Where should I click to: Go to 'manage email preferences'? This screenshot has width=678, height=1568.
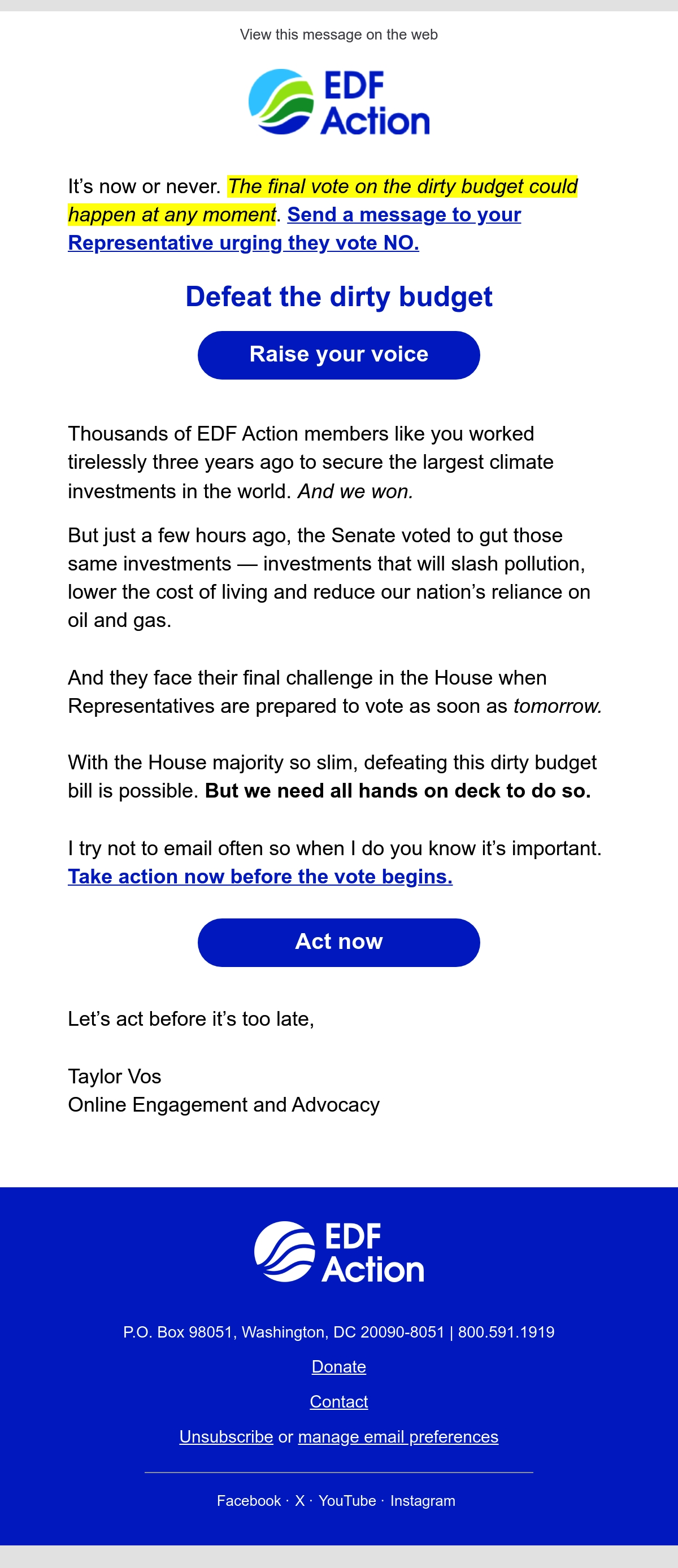pos(398,1436)
